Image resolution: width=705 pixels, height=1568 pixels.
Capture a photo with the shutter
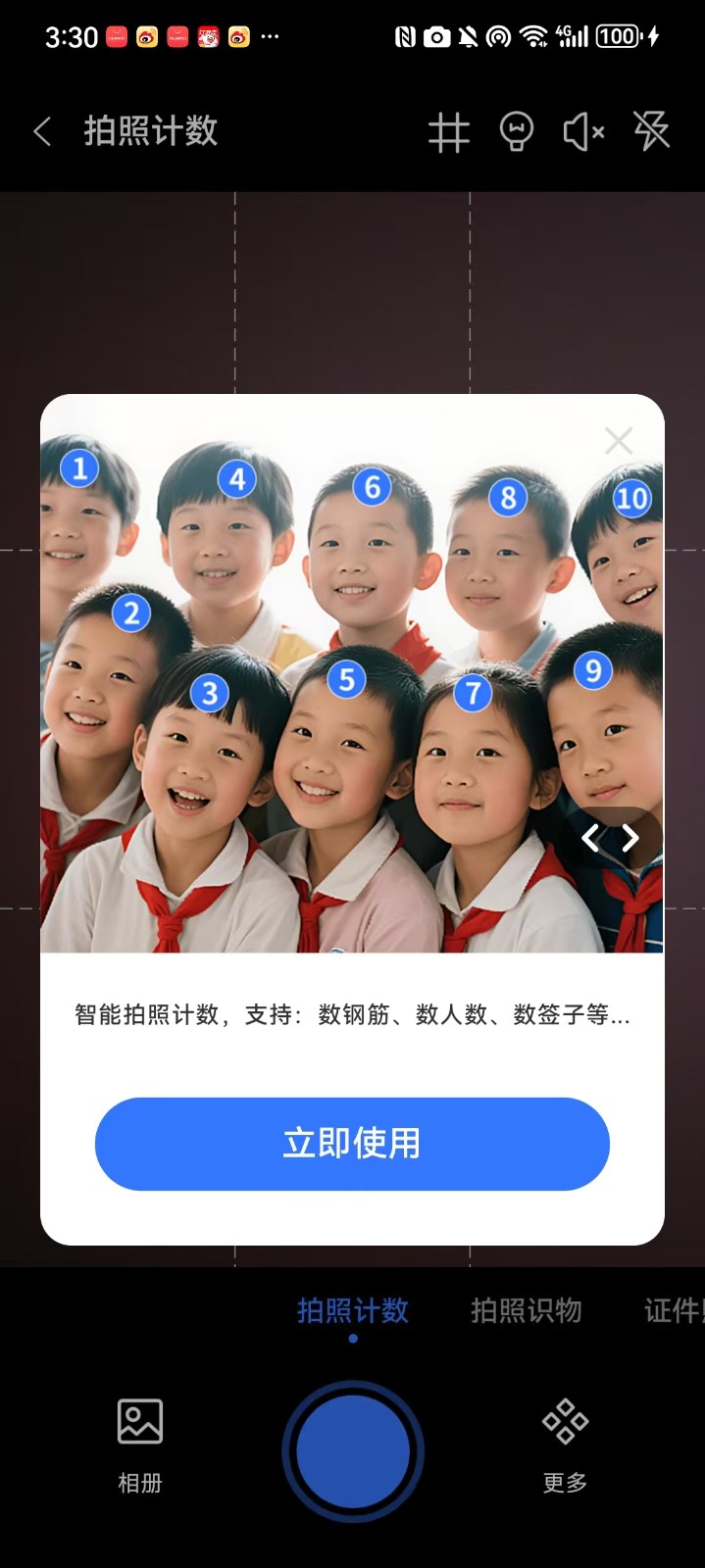coord(353,1451)
